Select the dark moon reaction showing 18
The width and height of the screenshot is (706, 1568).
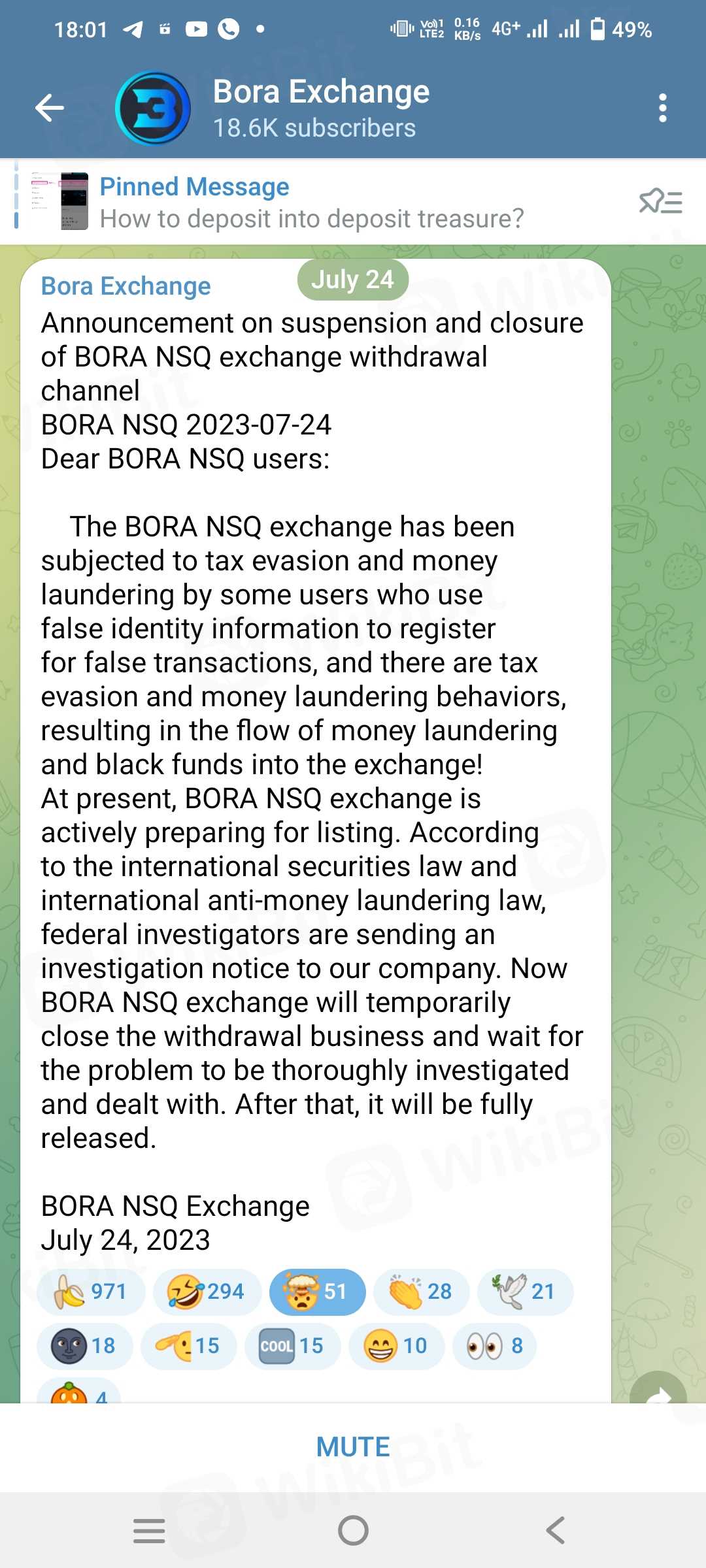[85, 1346]
